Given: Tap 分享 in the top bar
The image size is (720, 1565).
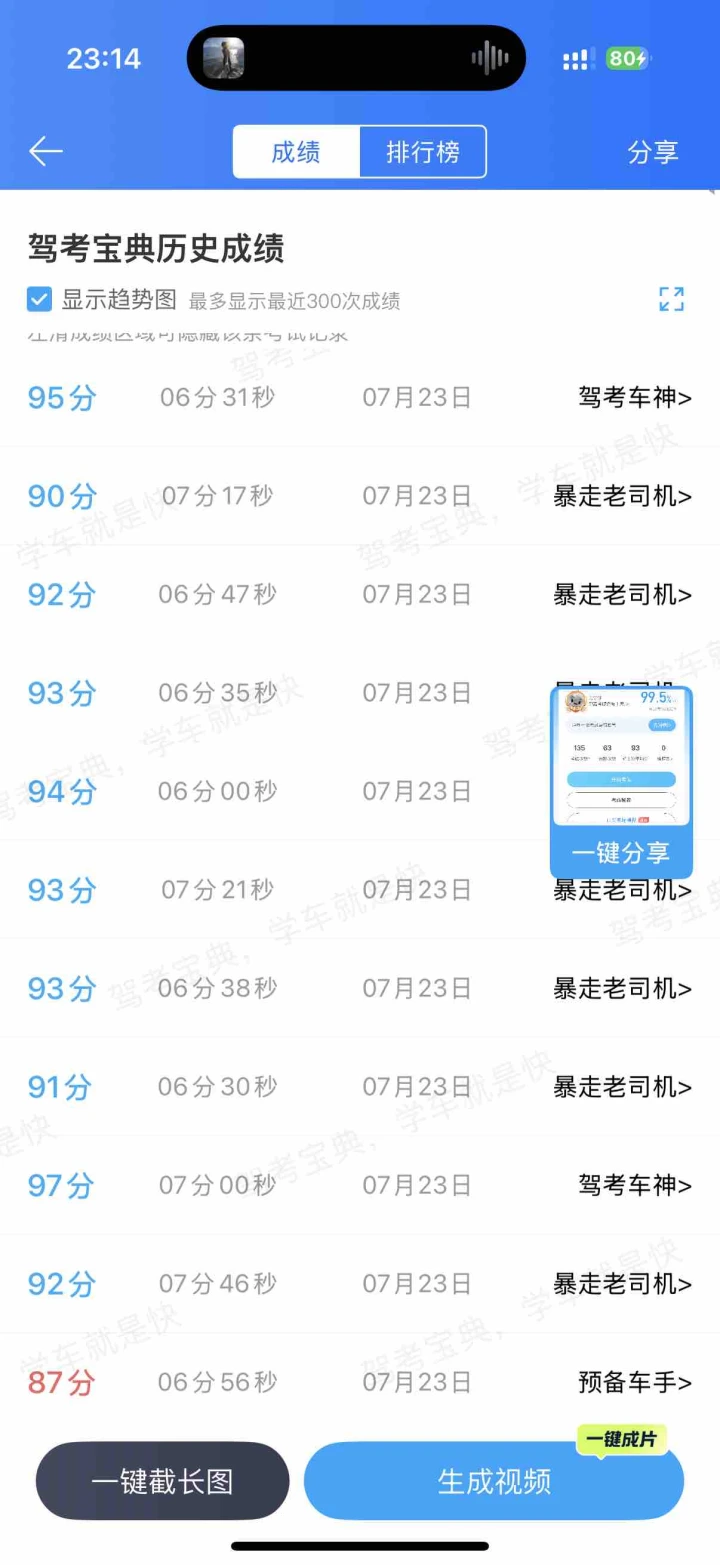Looking at the screenshot, I should (x=653, y=152).
